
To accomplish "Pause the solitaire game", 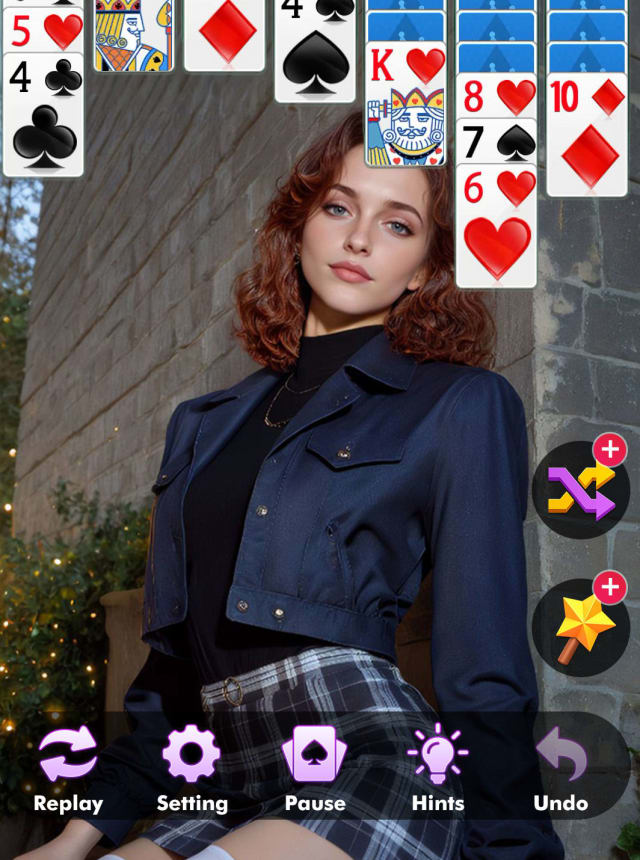I will tap(315, 768).
